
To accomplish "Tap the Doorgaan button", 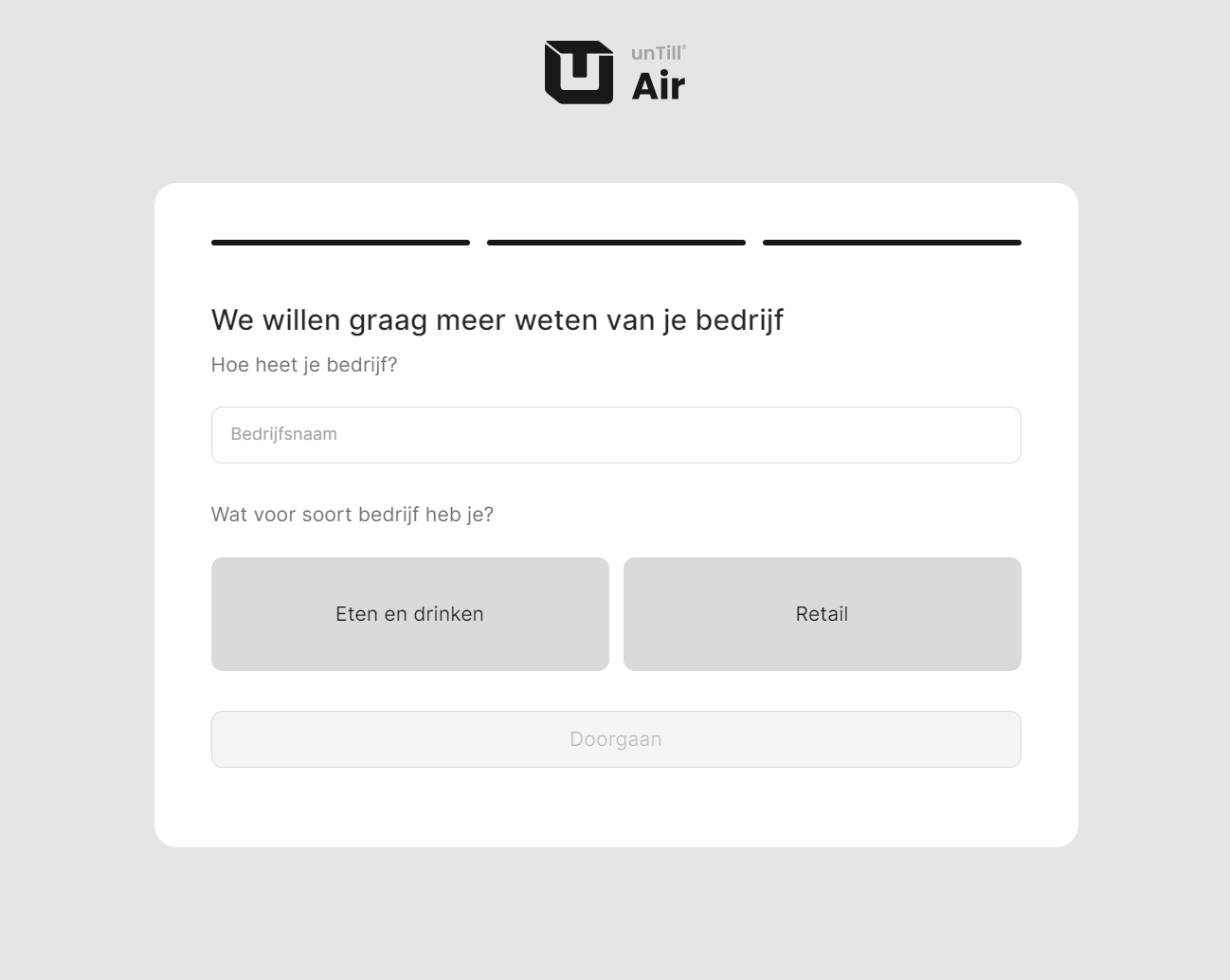I will 616,739.
